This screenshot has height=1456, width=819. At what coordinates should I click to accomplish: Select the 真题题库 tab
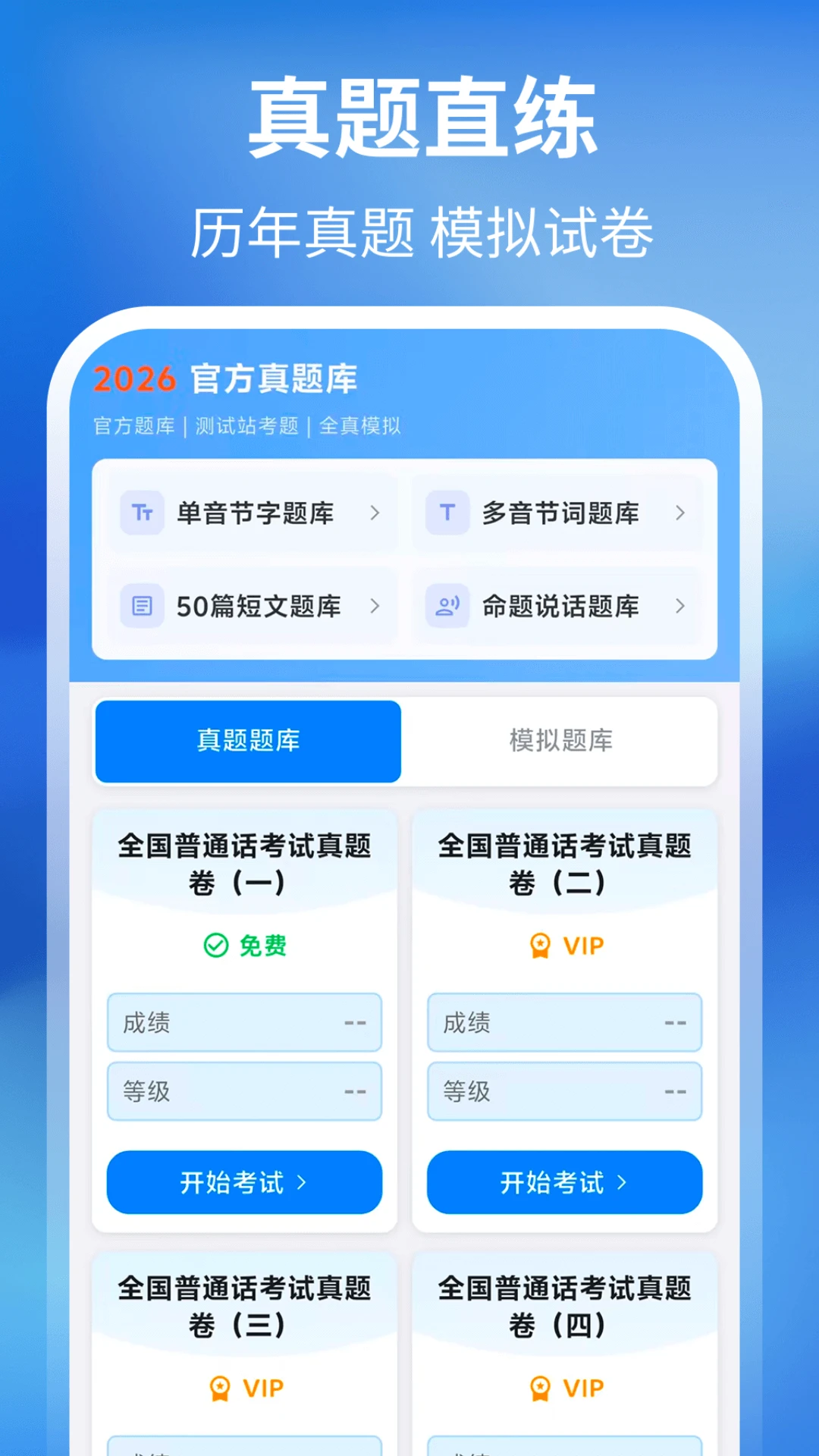click(246, 742)
